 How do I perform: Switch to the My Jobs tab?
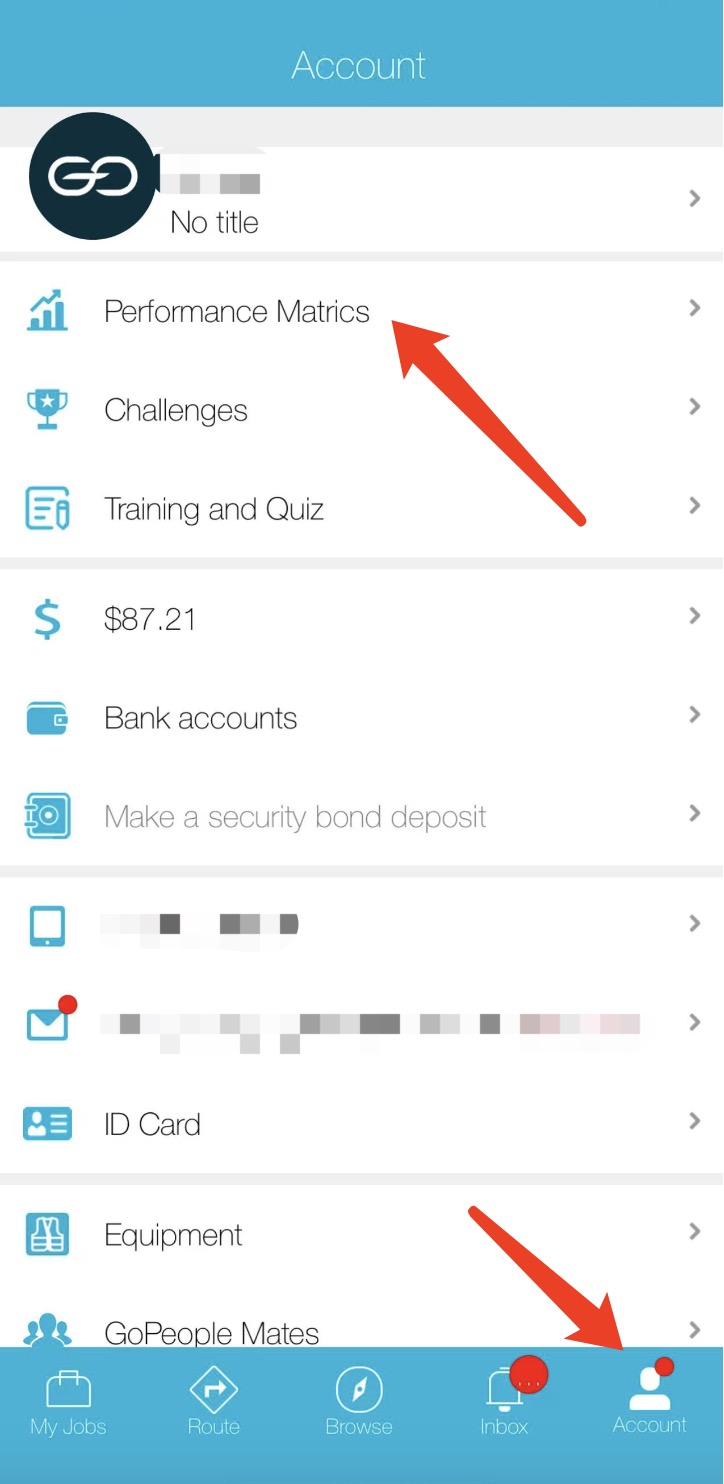coord(68,1403)
